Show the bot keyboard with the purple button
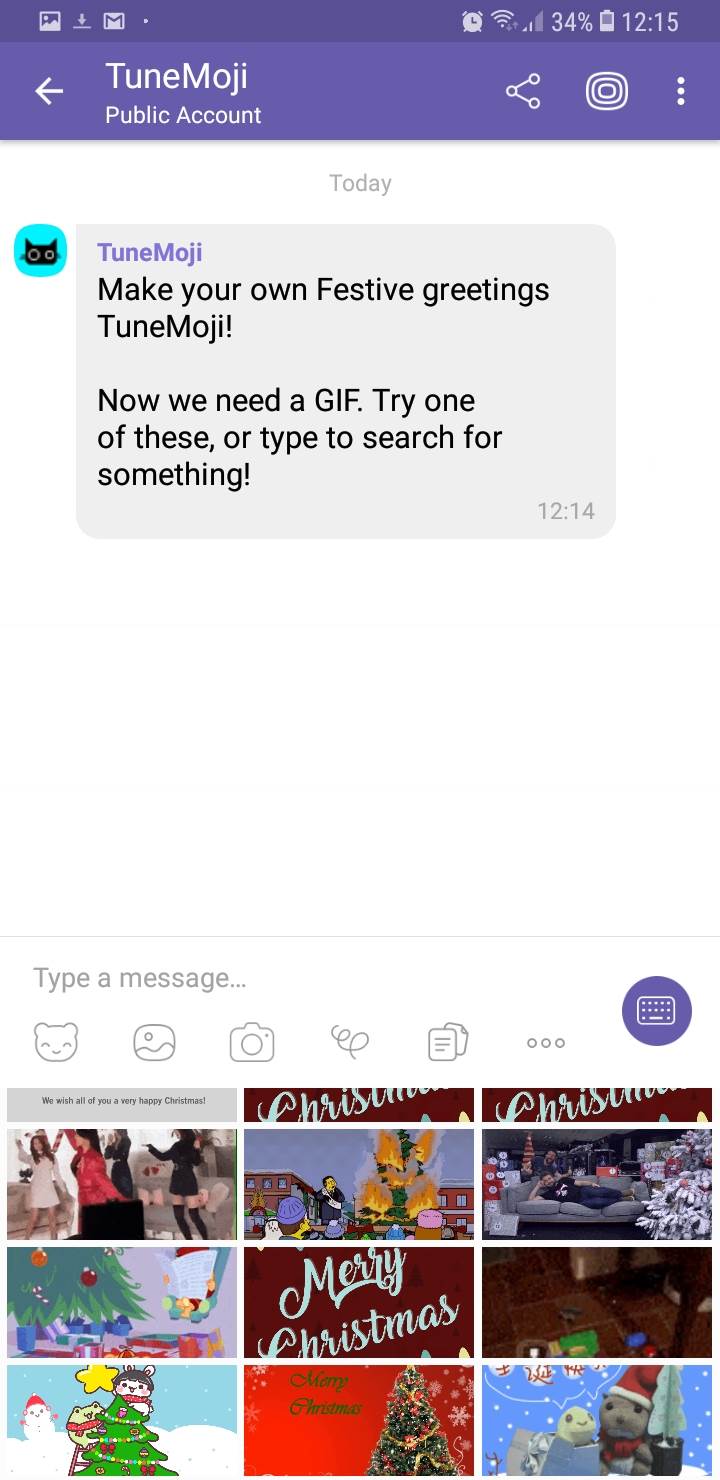The width and height of the screenshot is (720, 1480). pyautogui.click(x=656, y=1011)
